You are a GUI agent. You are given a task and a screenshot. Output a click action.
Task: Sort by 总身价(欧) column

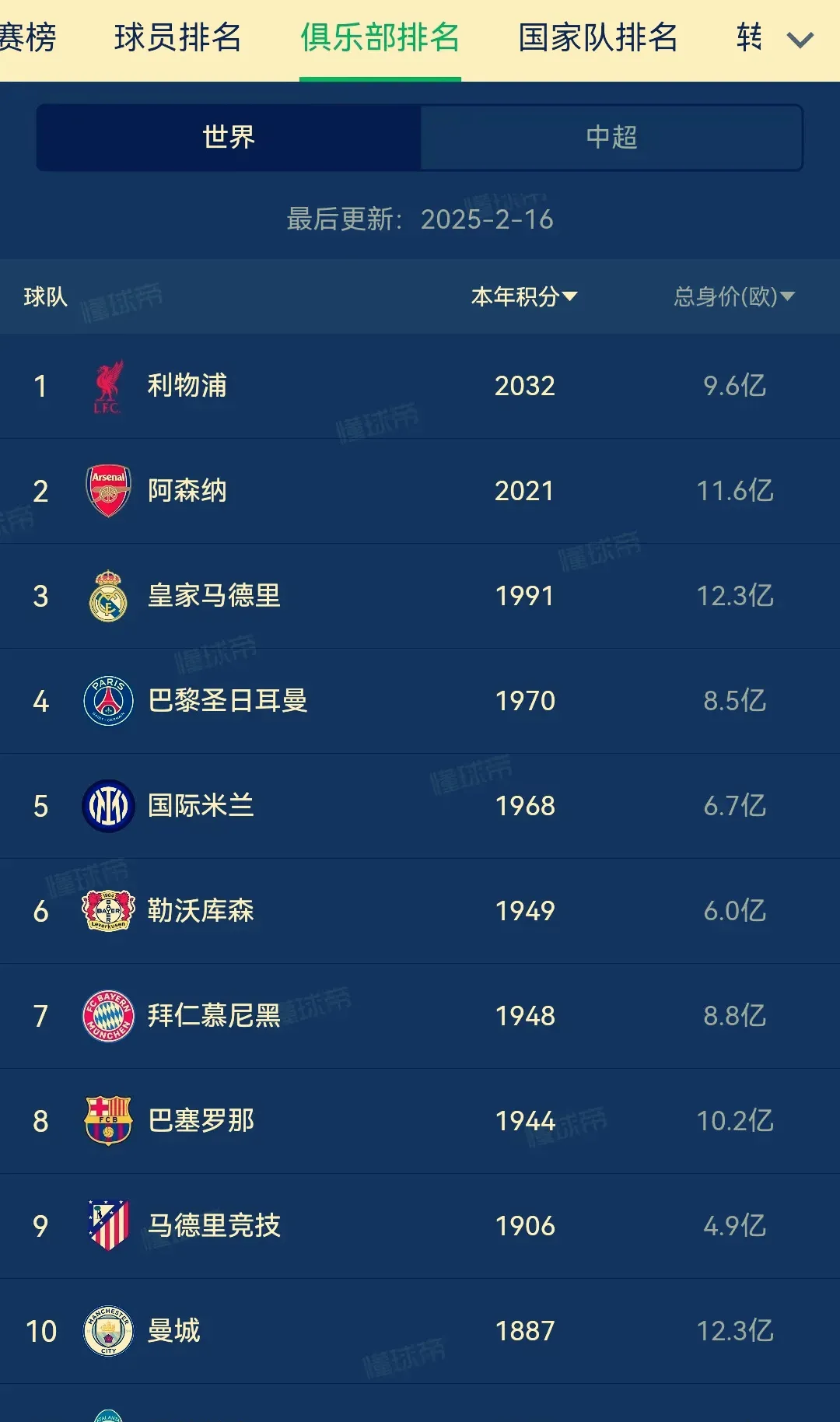click(x=733, y=296)
